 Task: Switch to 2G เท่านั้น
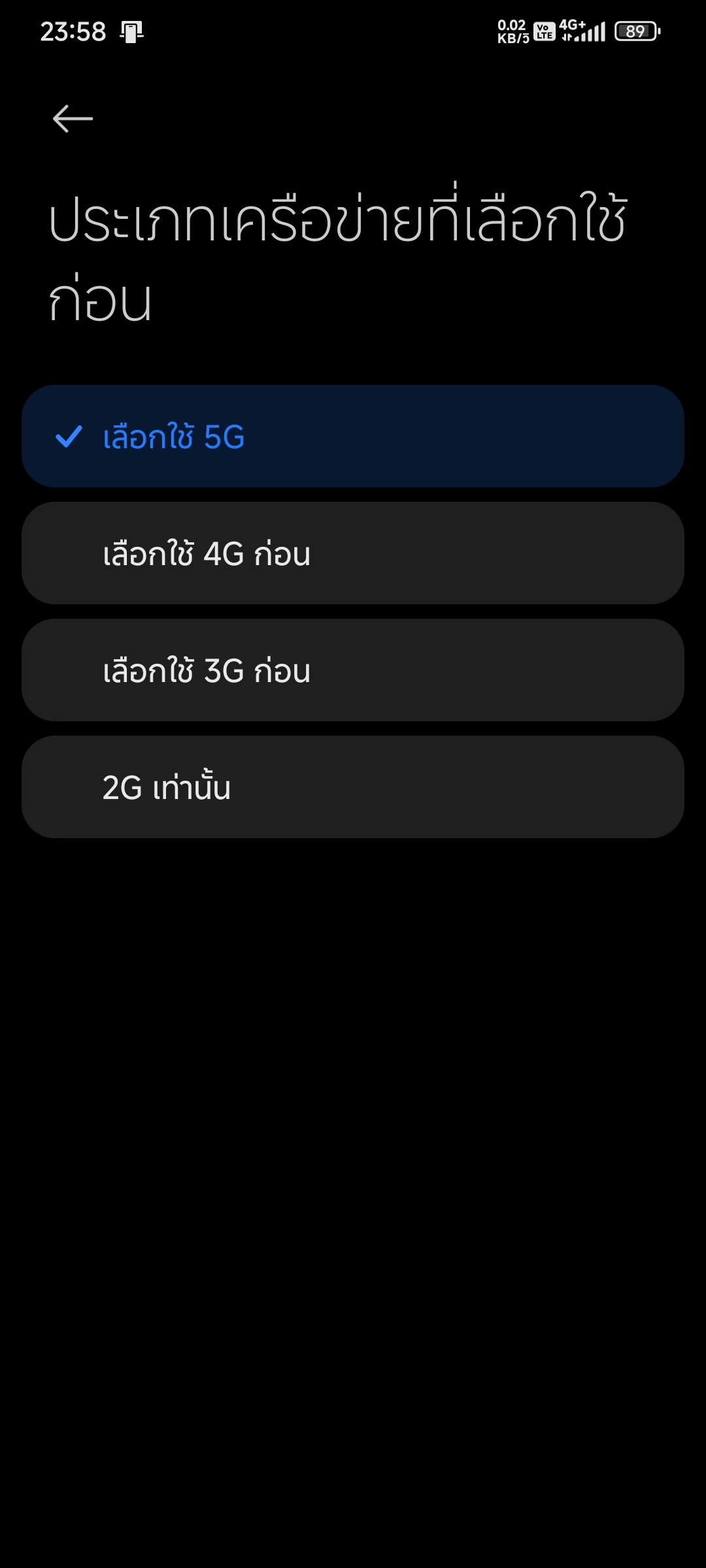click(353, 787)
